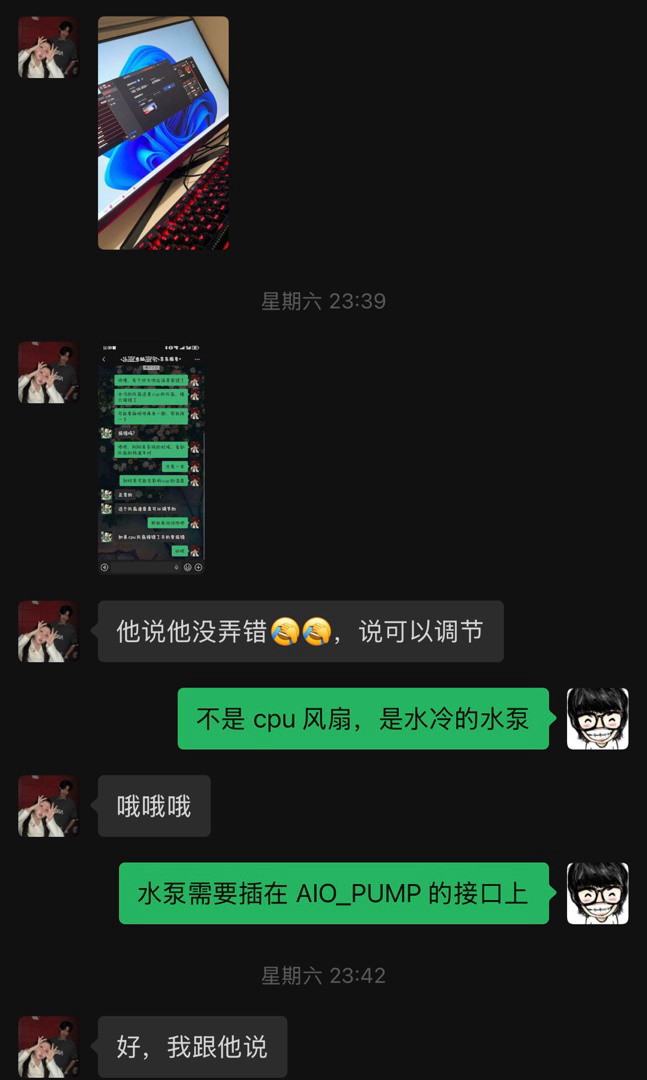Tap my avatar next to '不是 cpu 风扇' message
Image resolution: width=647 pixels, height=1080 pixels.
(x=597, y=718)
